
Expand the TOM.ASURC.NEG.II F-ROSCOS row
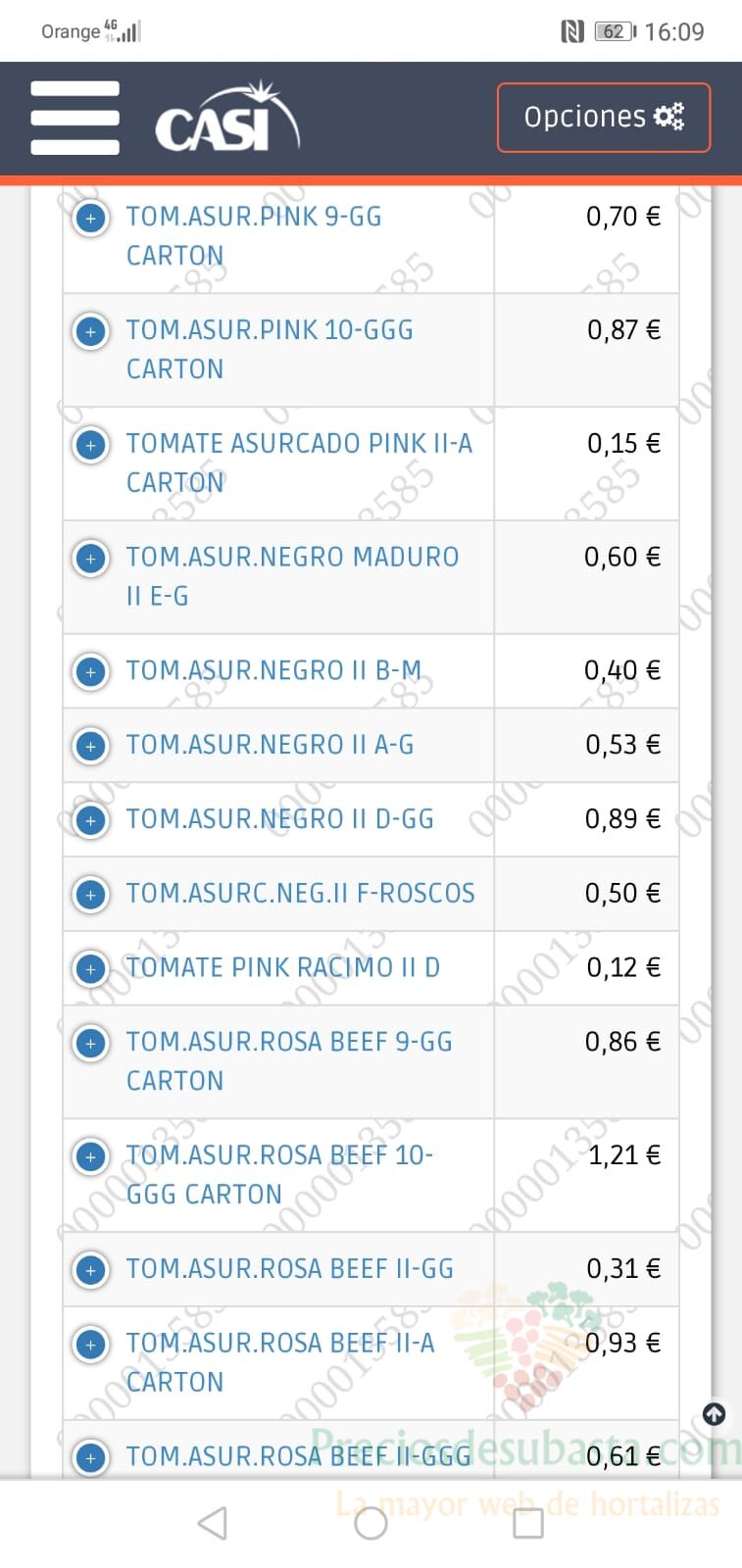[x=91, y=895]
